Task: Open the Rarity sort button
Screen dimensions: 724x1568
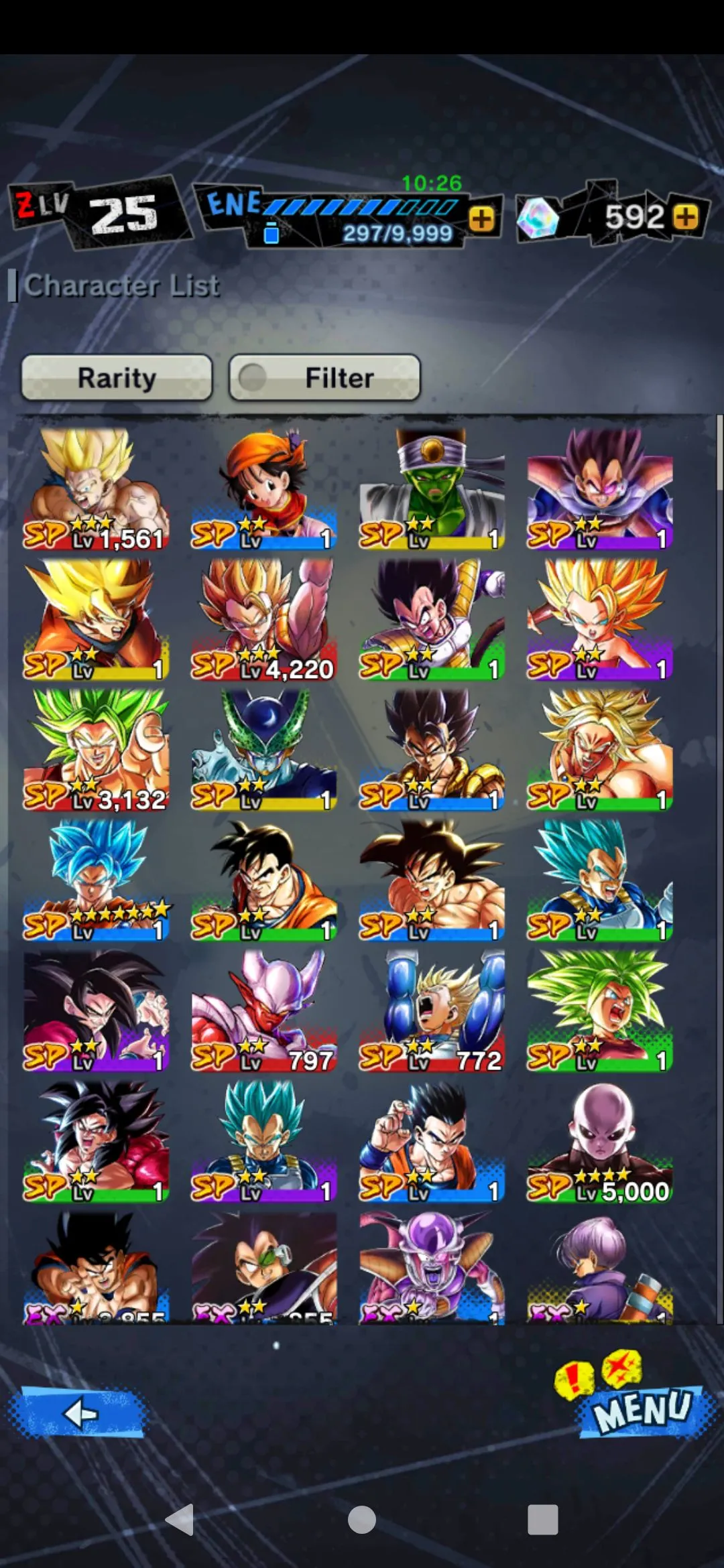Action: tap(117, 378)
